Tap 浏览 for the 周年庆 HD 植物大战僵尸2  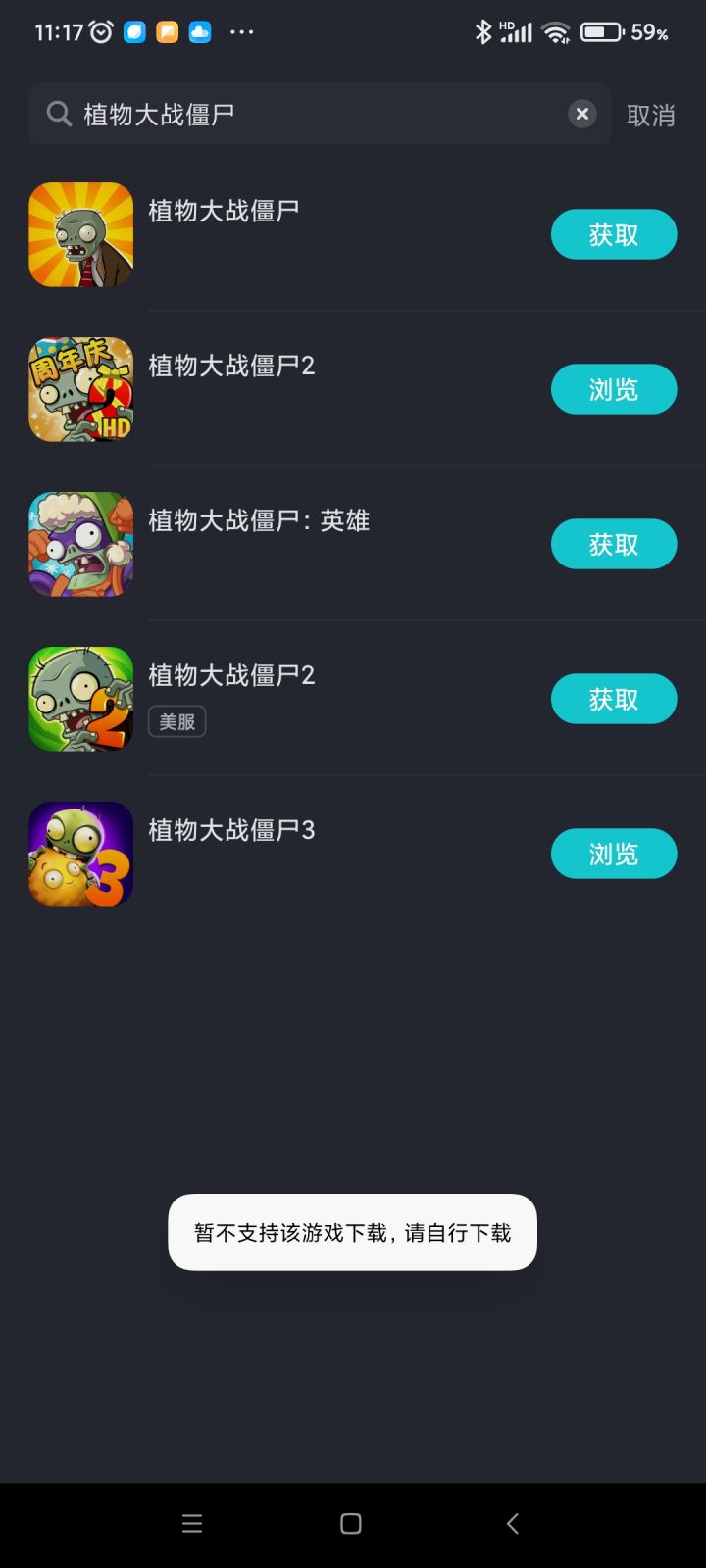point(613,390)
